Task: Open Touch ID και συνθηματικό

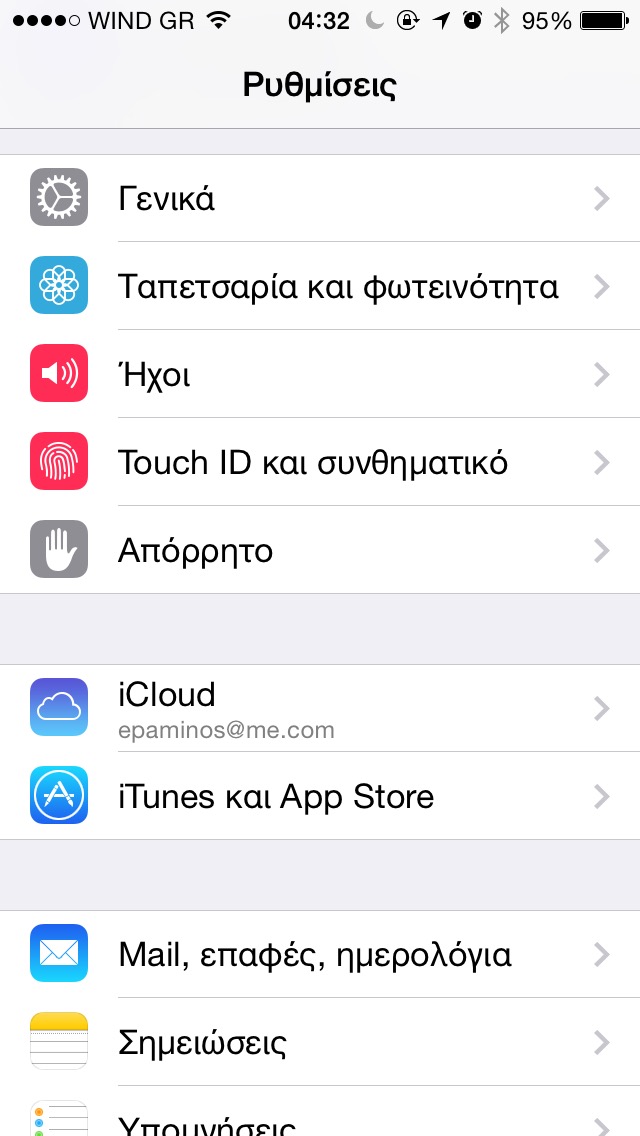Action: coord(320,462)
